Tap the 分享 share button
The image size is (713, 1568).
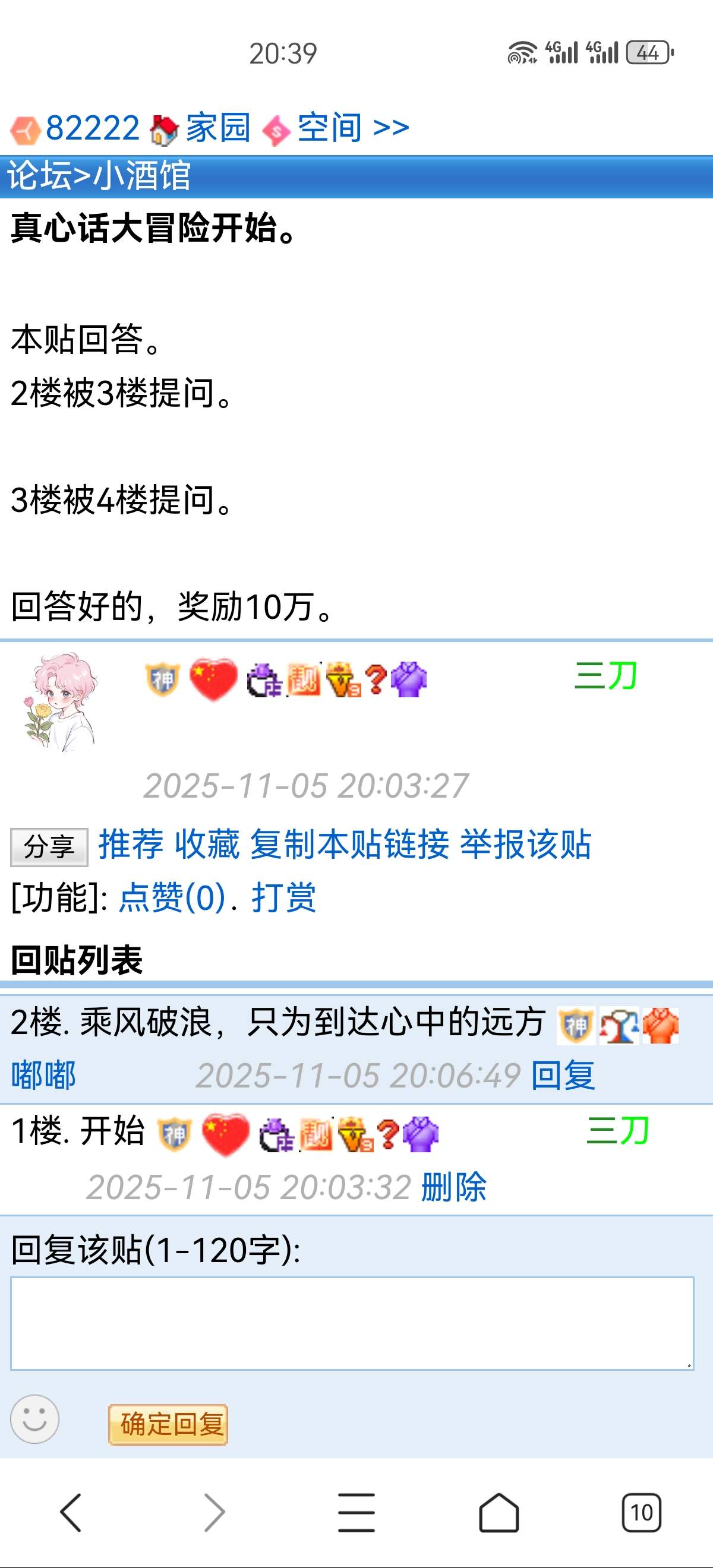[49, 847]
